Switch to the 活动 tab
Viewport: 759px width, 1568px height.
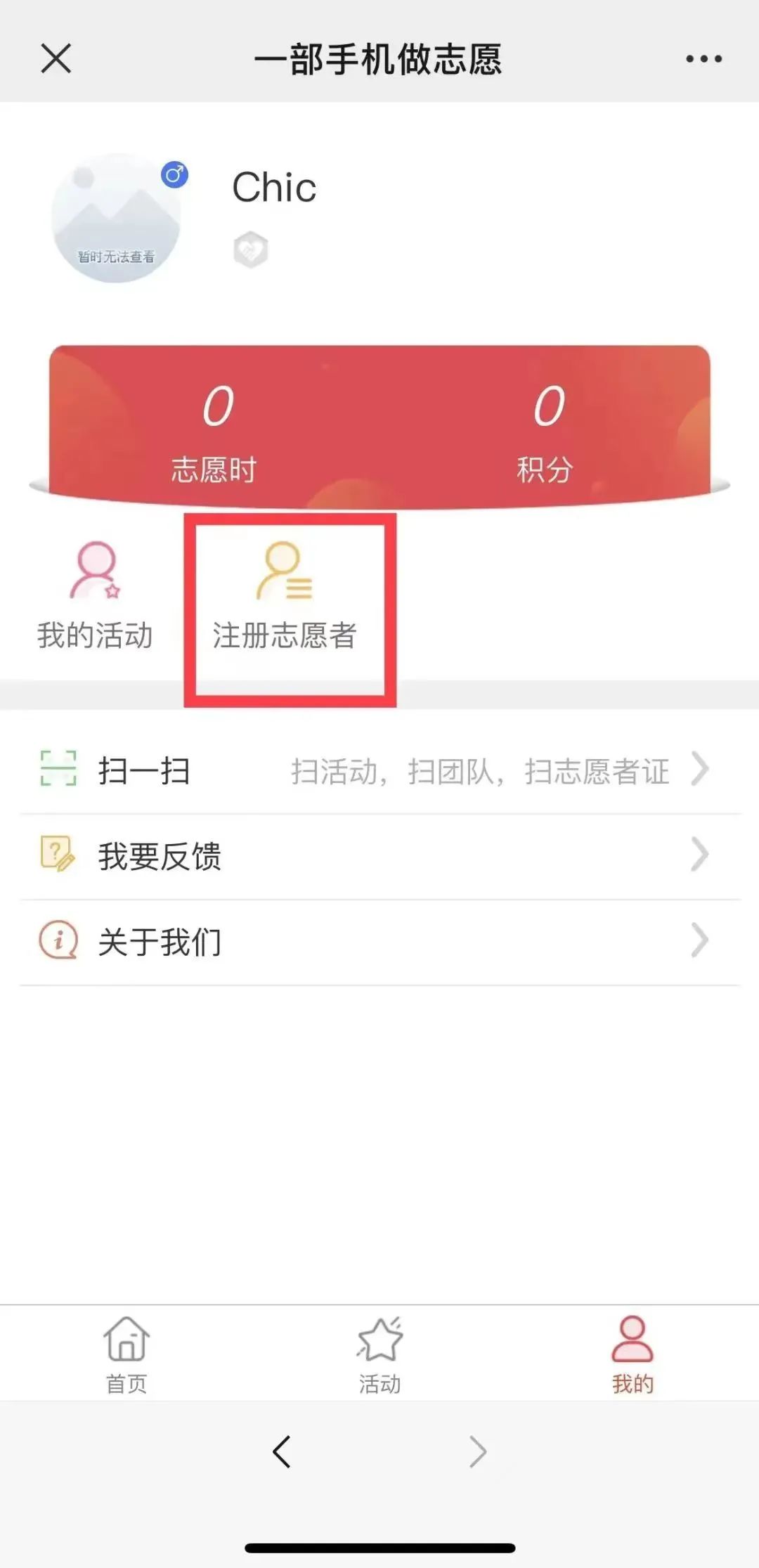[x=379, y=1354]
